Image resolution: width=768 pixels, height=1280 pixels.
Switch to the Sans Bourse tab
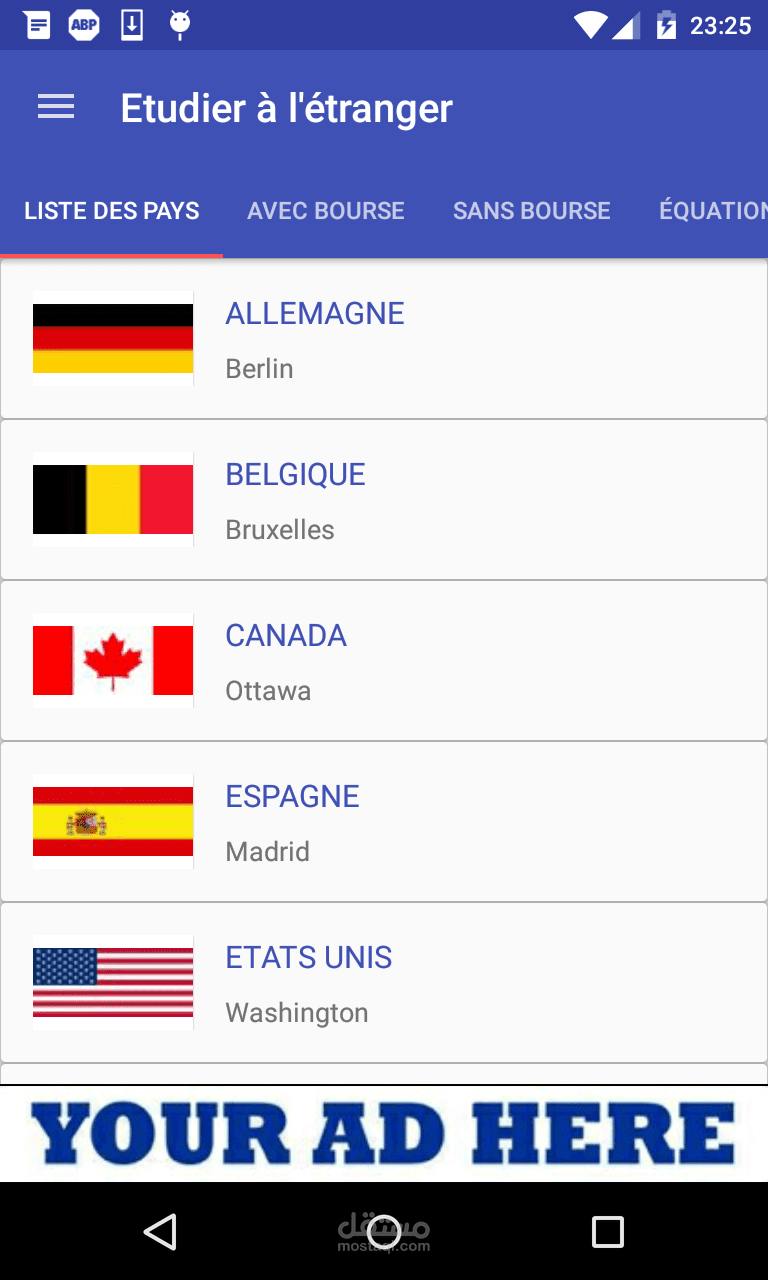click(x=532, y=211)
